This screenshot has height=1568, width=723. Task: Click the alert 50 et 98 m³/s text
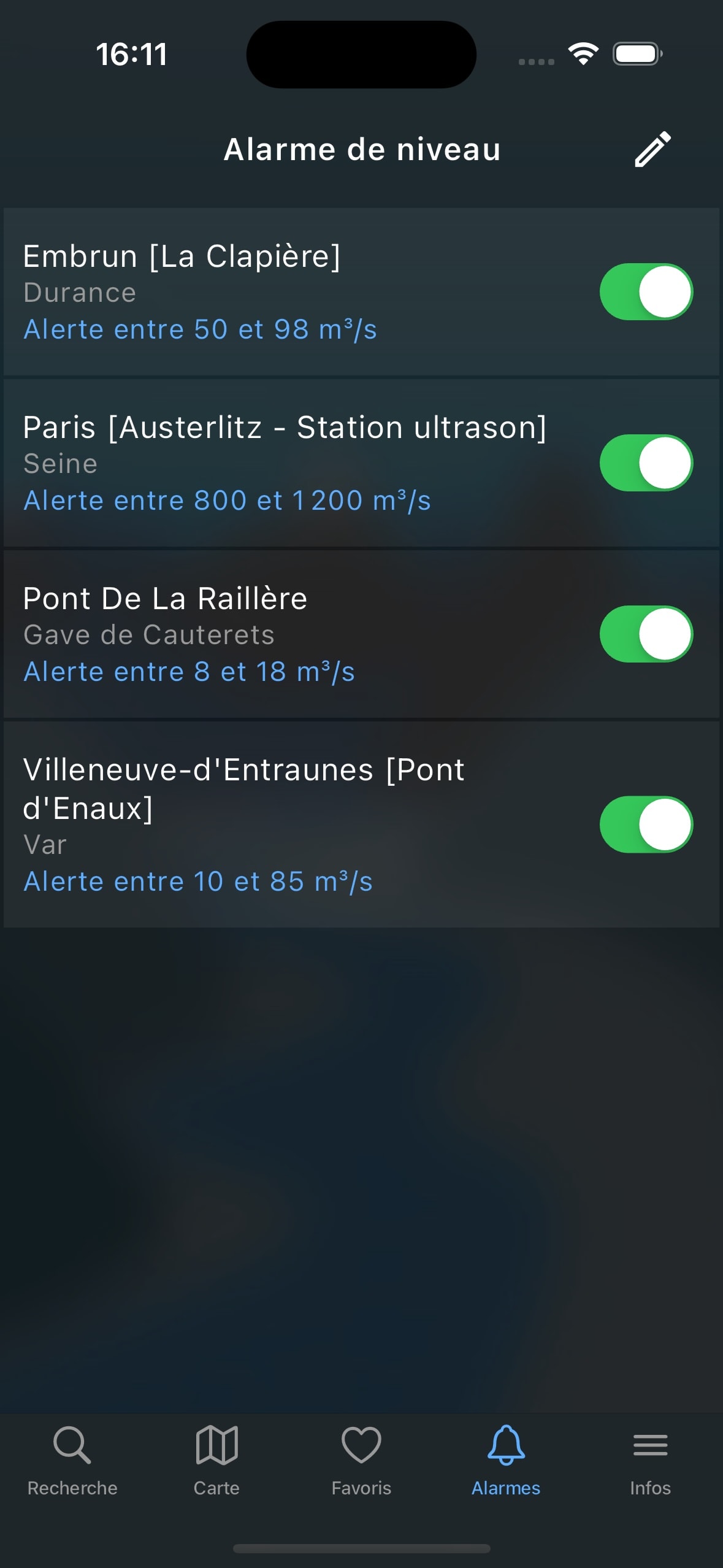coord(201,329)
